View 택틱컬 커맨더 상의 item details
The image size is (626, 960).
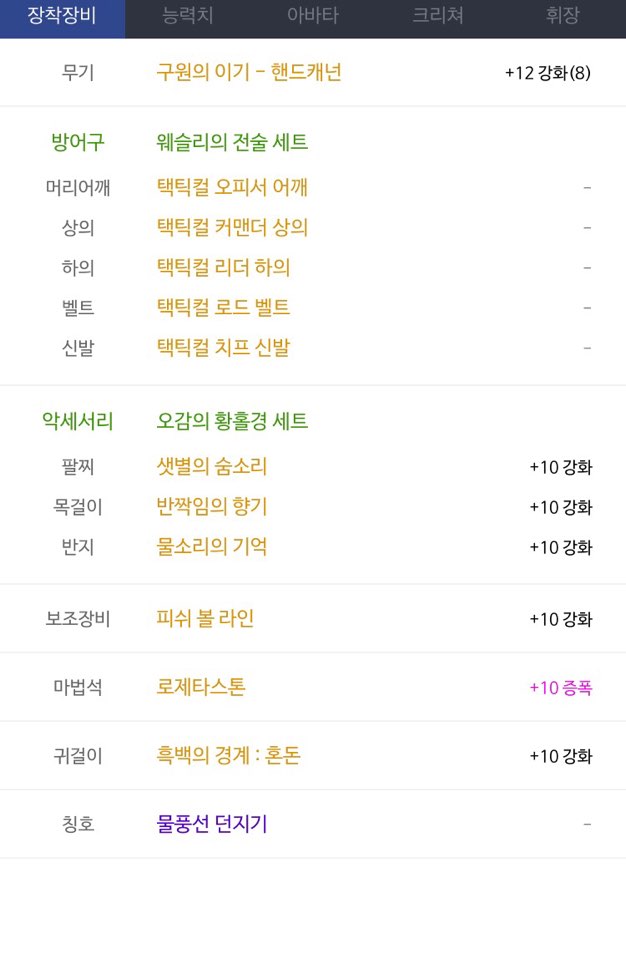pyautogui.click(x=232, y=227)
